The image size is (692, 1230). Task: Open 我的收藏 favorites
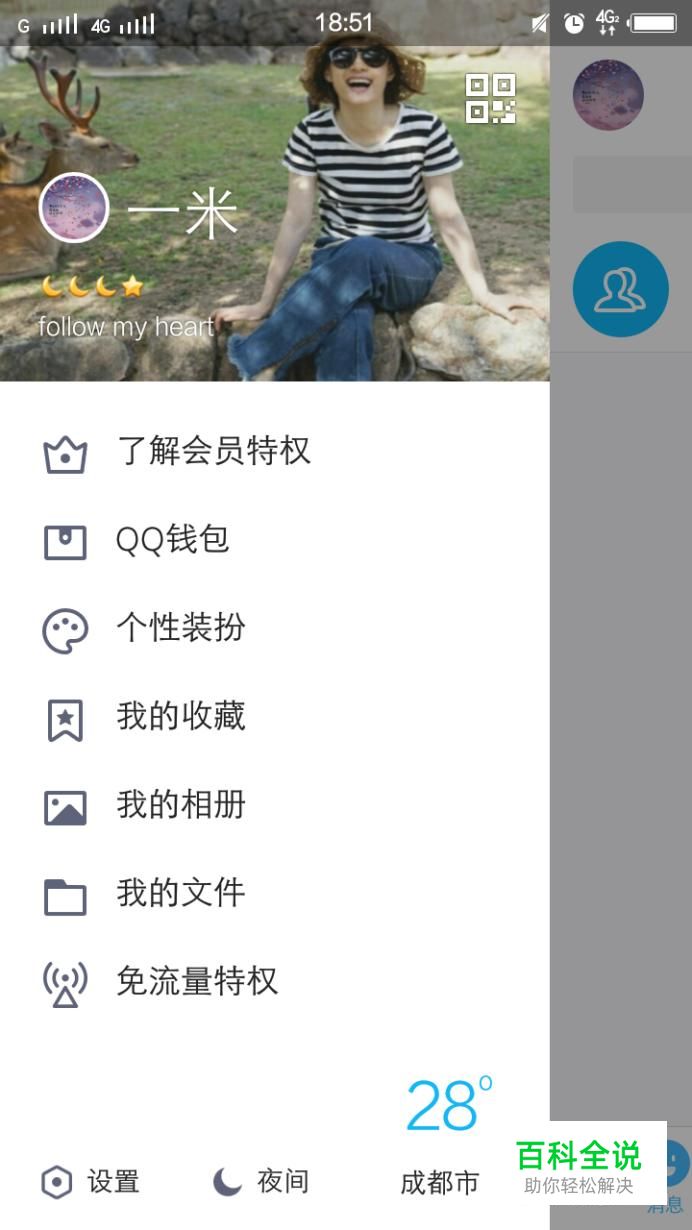point(275,717)
